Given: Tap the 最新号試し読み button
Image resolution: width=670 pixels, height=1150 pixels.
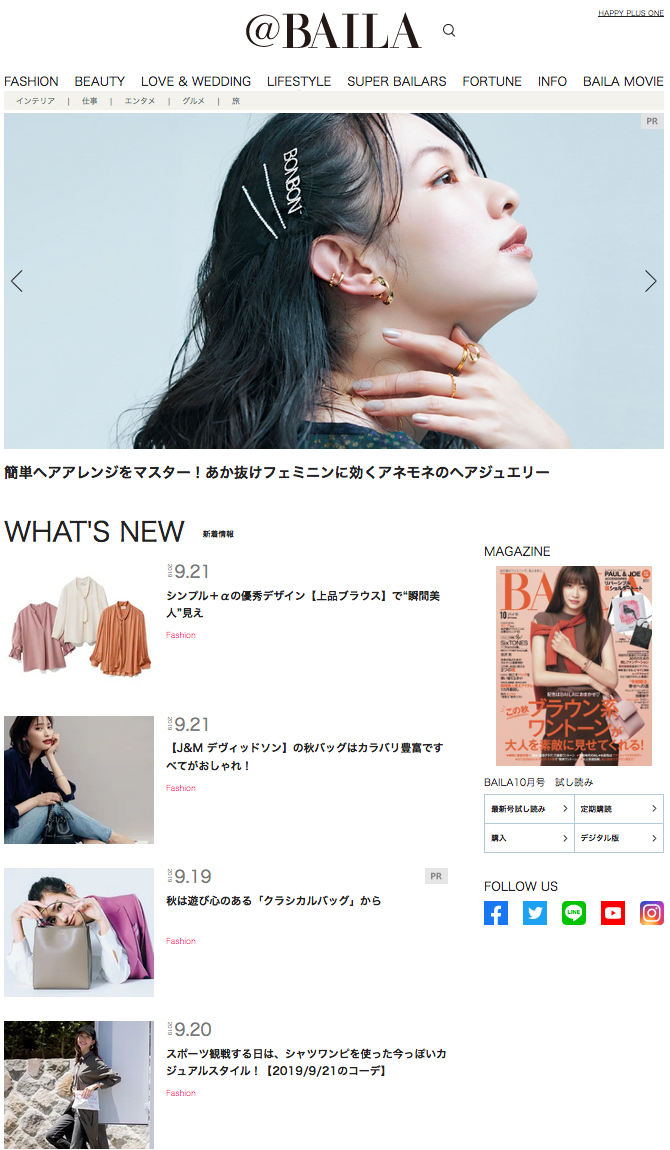Looking at the screenshot, I should 529,809.
